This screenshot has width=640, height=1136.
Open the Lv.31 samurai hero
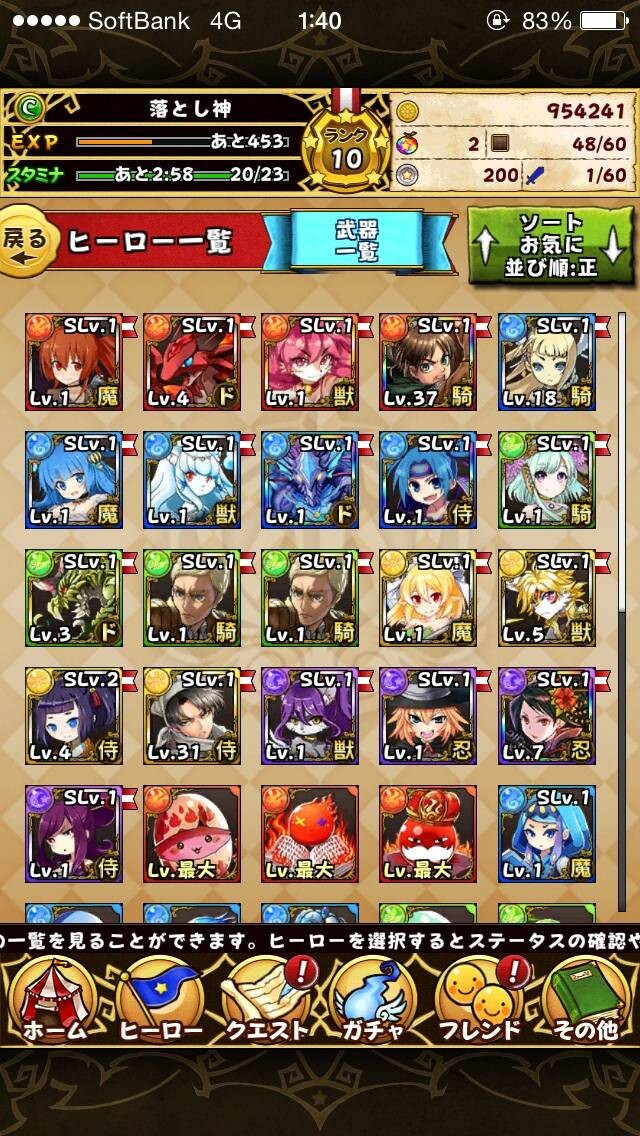coord(191,716)
